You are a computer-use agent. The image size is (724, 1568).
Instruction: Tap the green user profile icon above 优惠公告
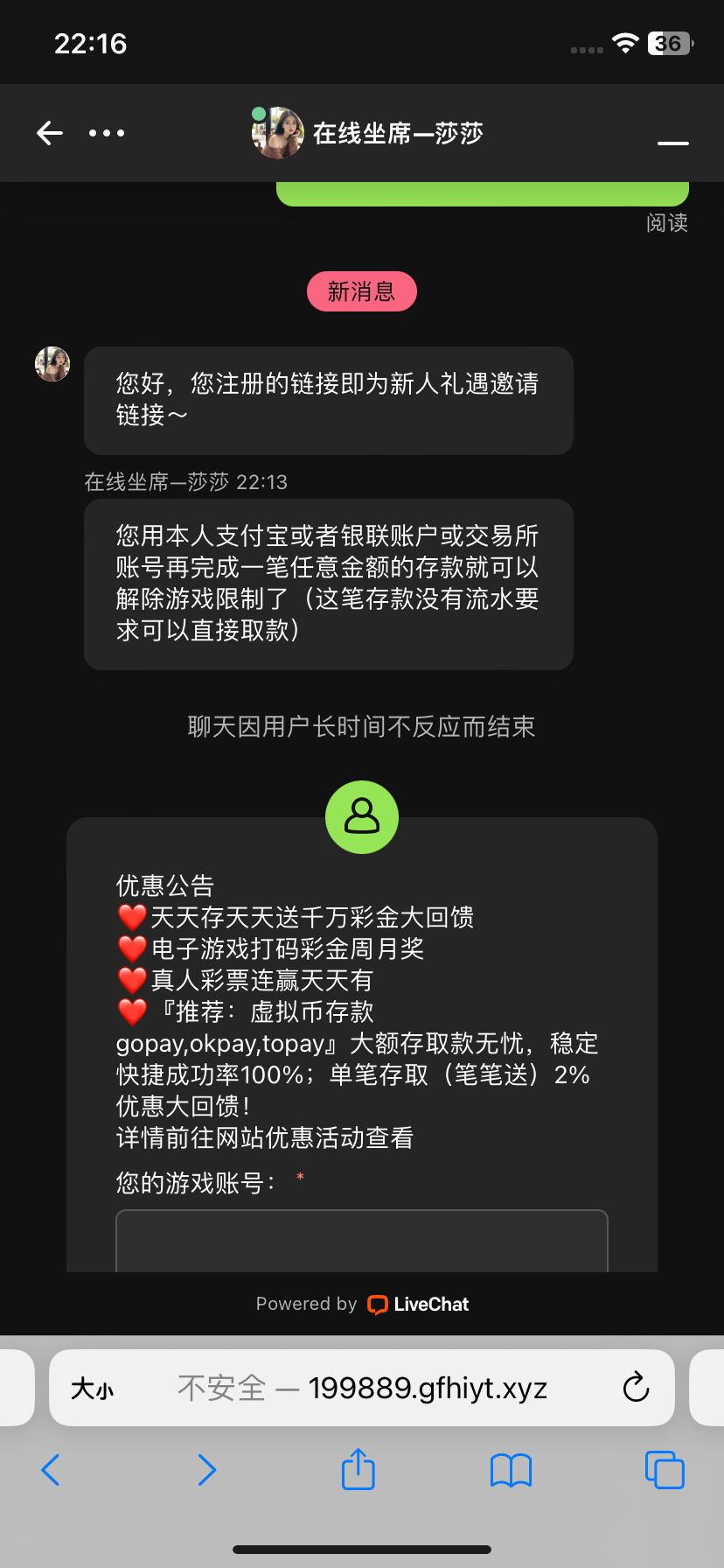point(361,816)
